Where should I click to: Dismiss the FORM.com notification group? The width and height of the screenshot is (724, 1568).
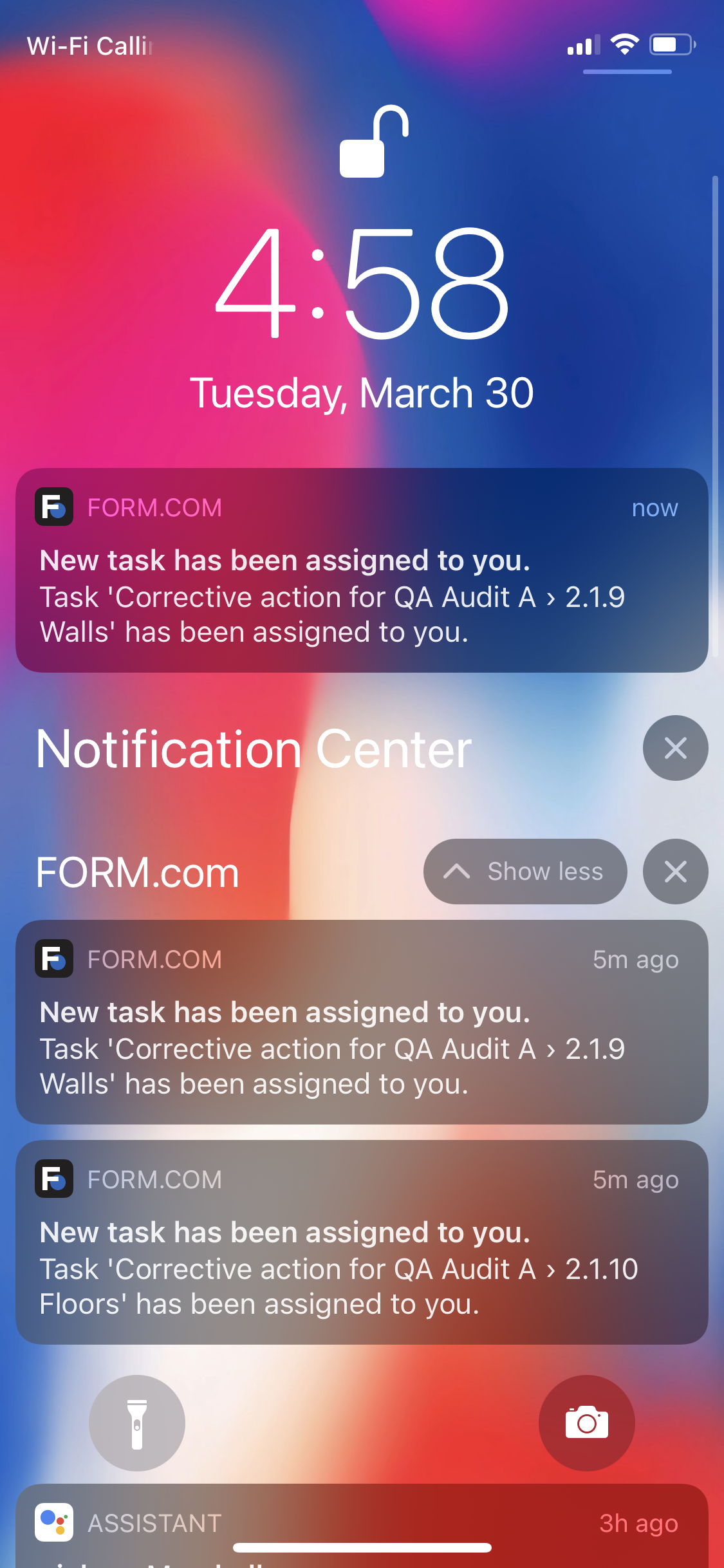pyautogui.click(x=675, y=872)
